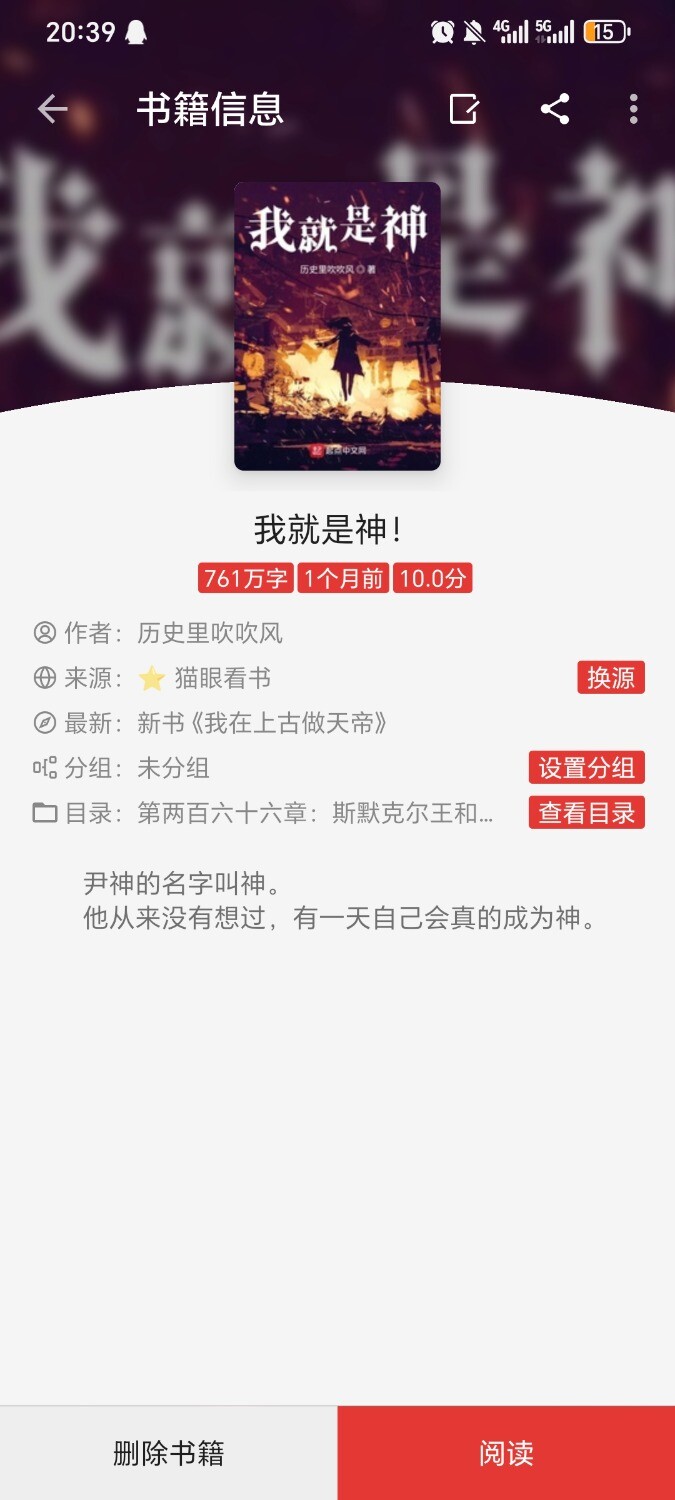
Task: Start reading with the 阅读 button
Action: [506, 1453]
